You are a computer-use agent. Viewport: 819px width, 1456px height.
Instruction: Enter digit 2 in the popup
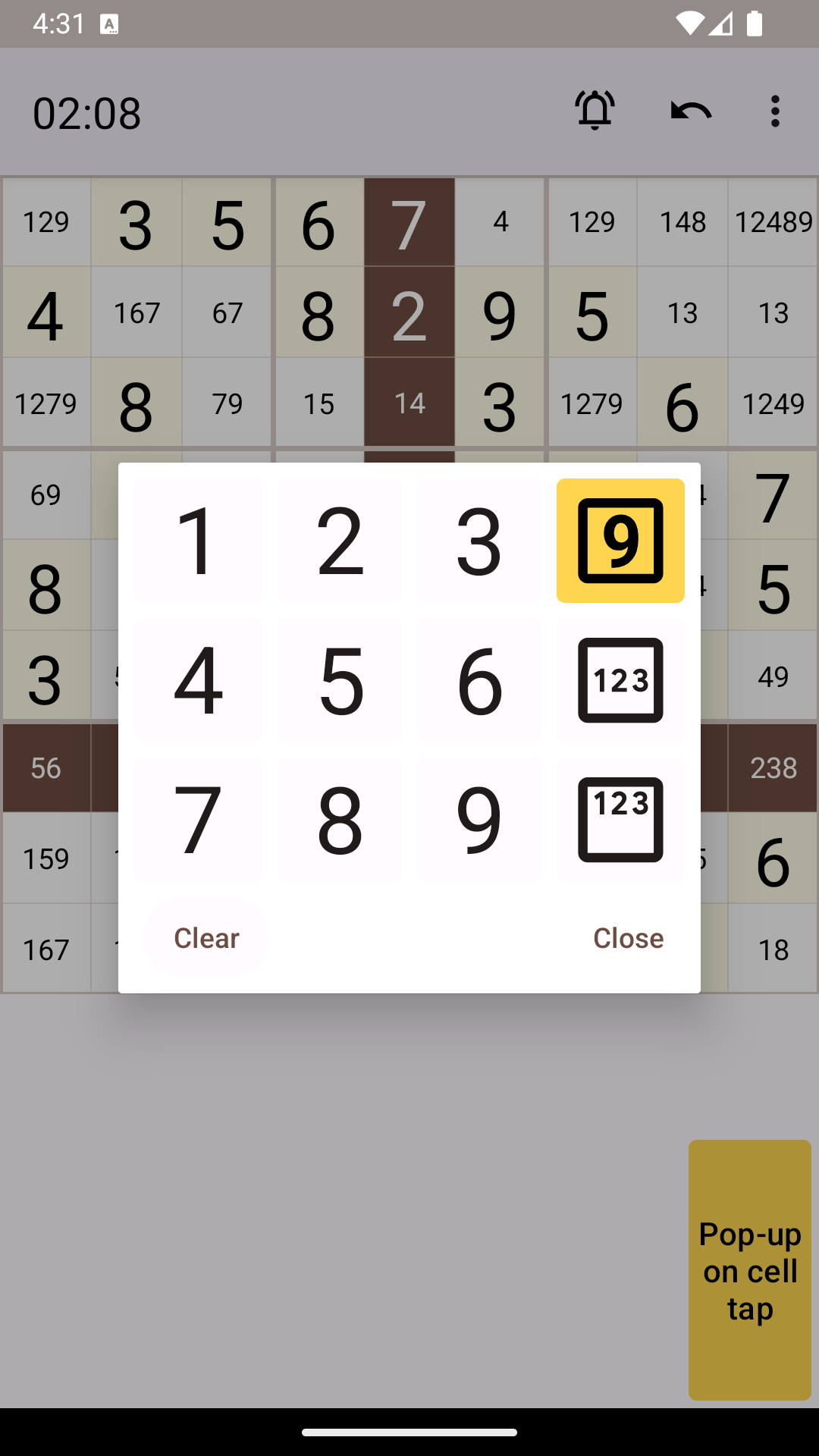(x=340, y=541)
